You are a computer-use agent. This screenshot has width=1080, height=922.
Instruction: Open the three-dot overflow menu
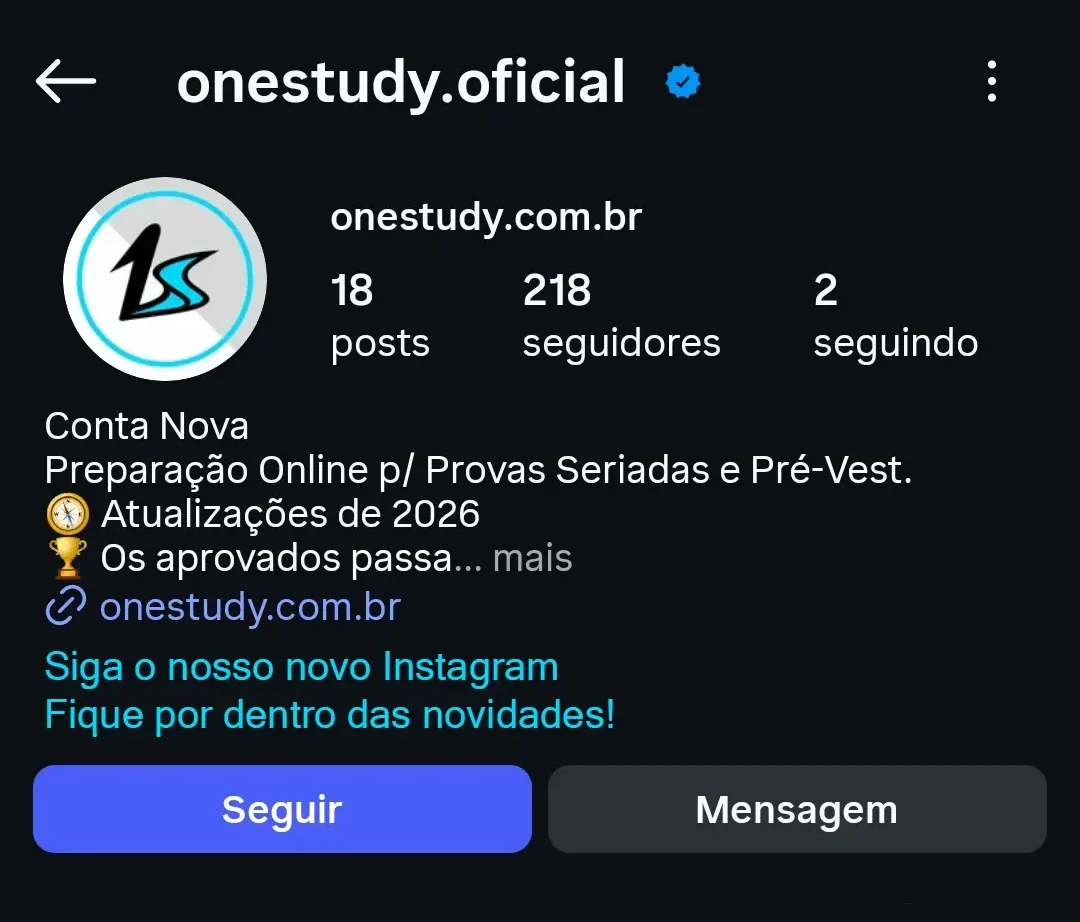[991, 81]
